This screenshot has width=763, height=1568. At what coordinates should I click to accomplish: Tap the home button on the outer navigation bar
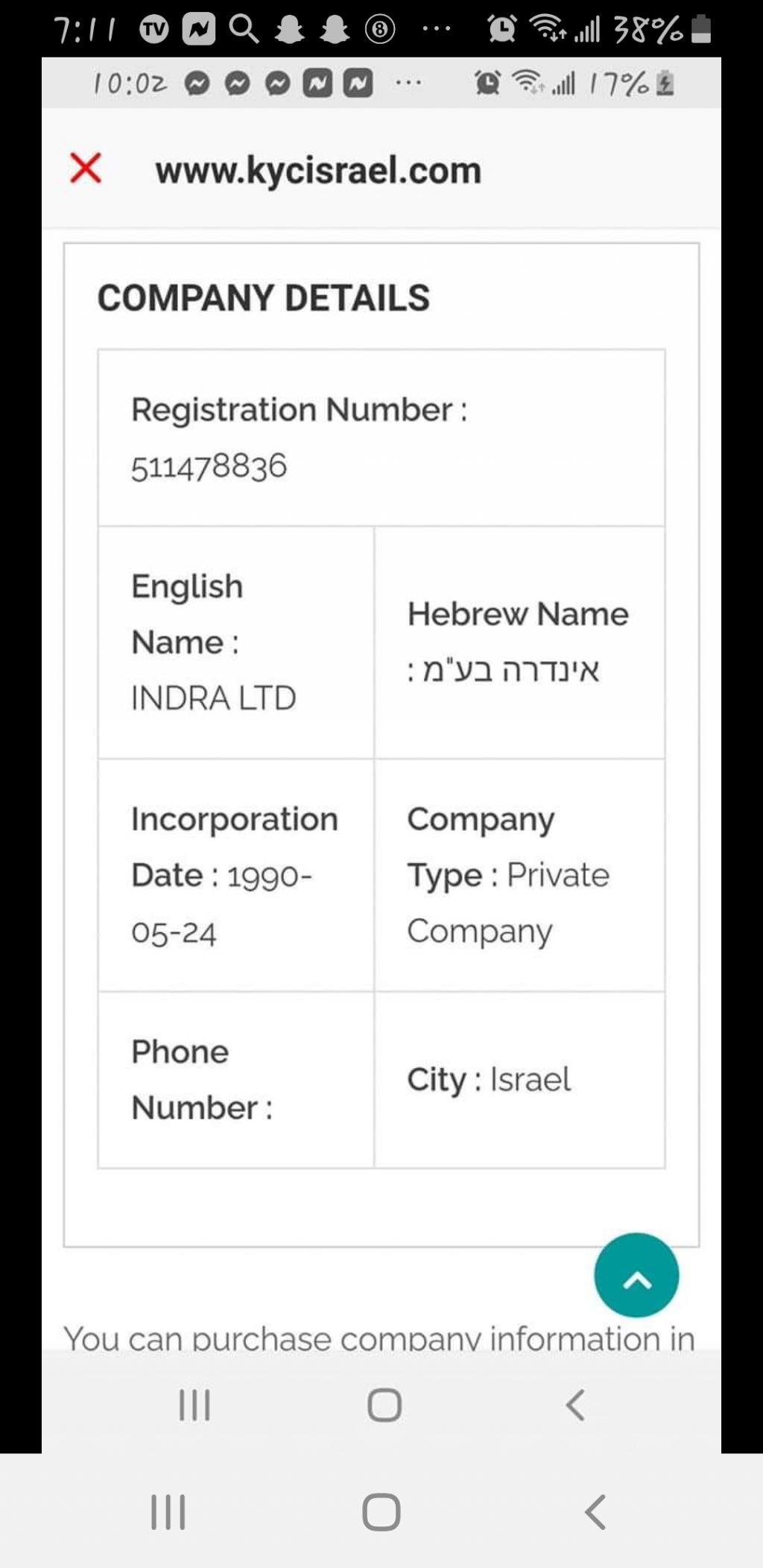point(381,1512)
